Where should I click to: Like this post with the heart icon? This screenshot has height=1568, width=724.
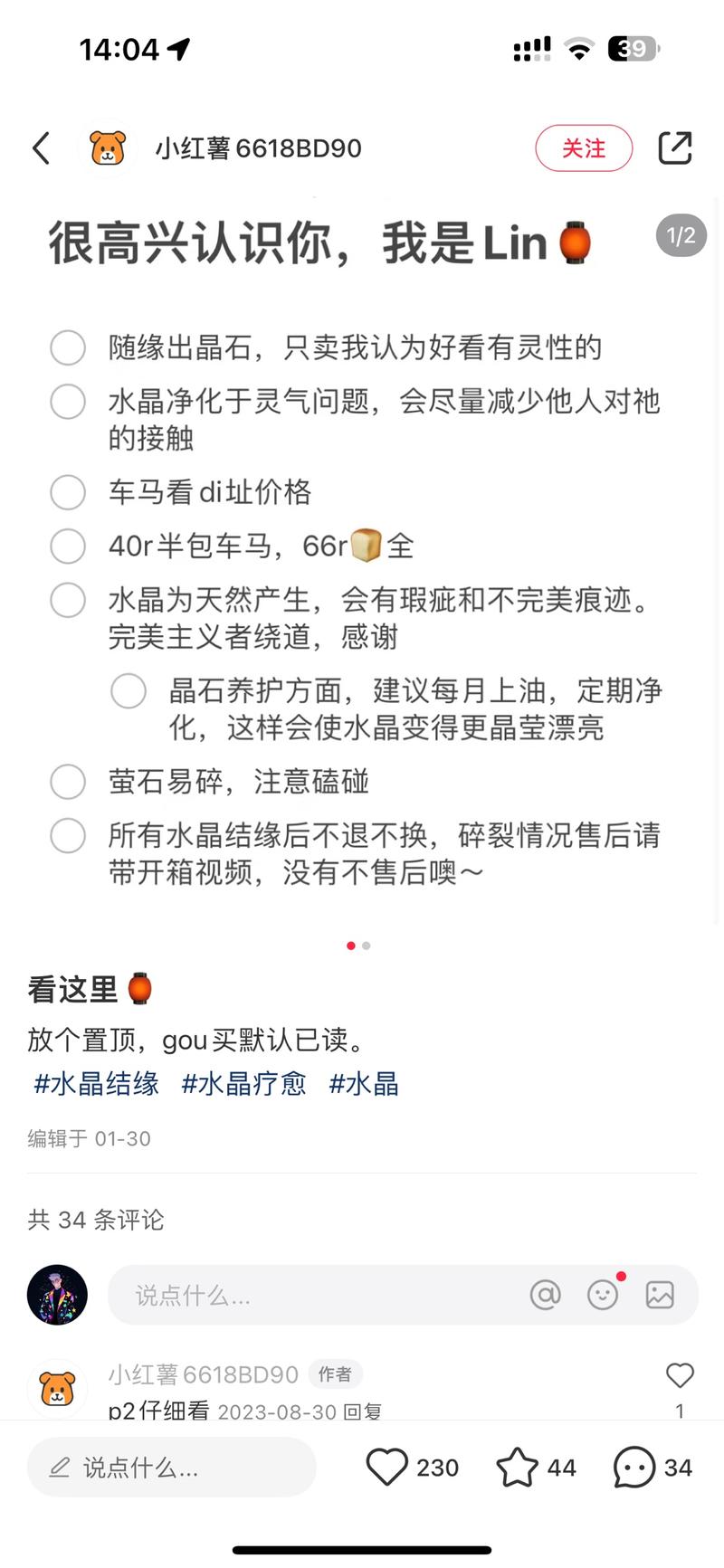coord(387,1468)
